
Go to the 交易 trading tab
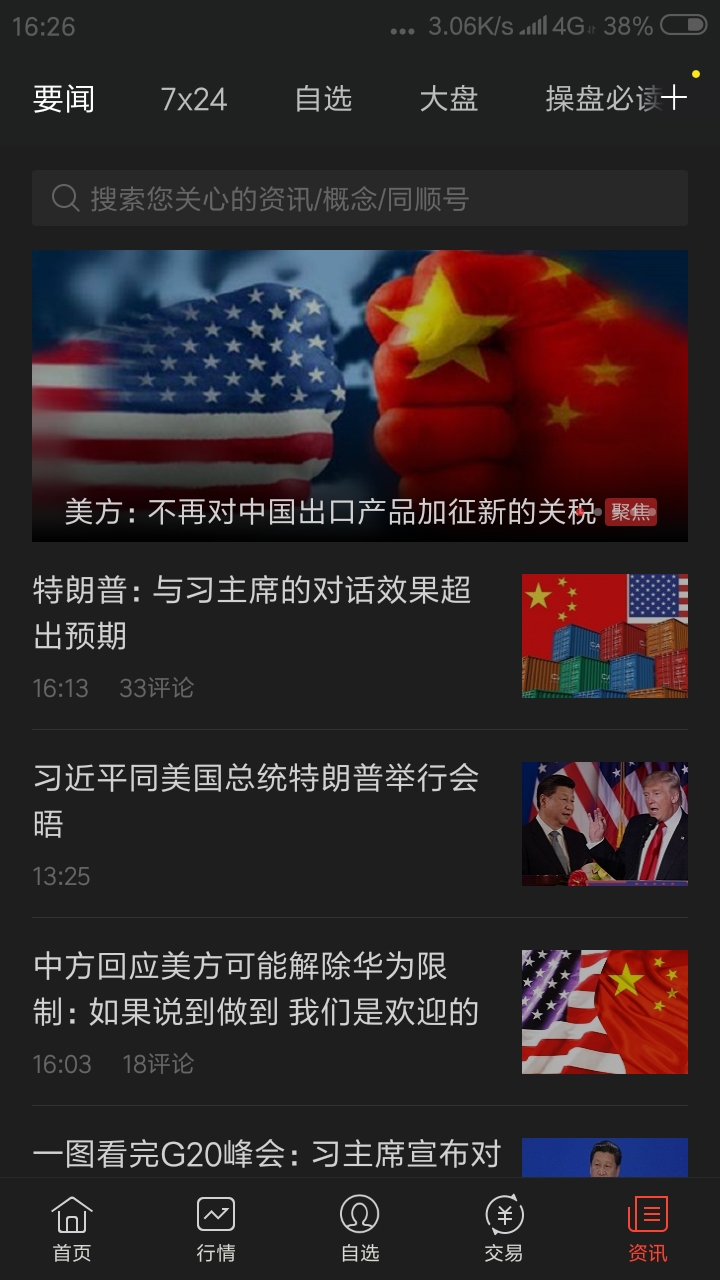pyautogui.click(x=504, y=1228)
